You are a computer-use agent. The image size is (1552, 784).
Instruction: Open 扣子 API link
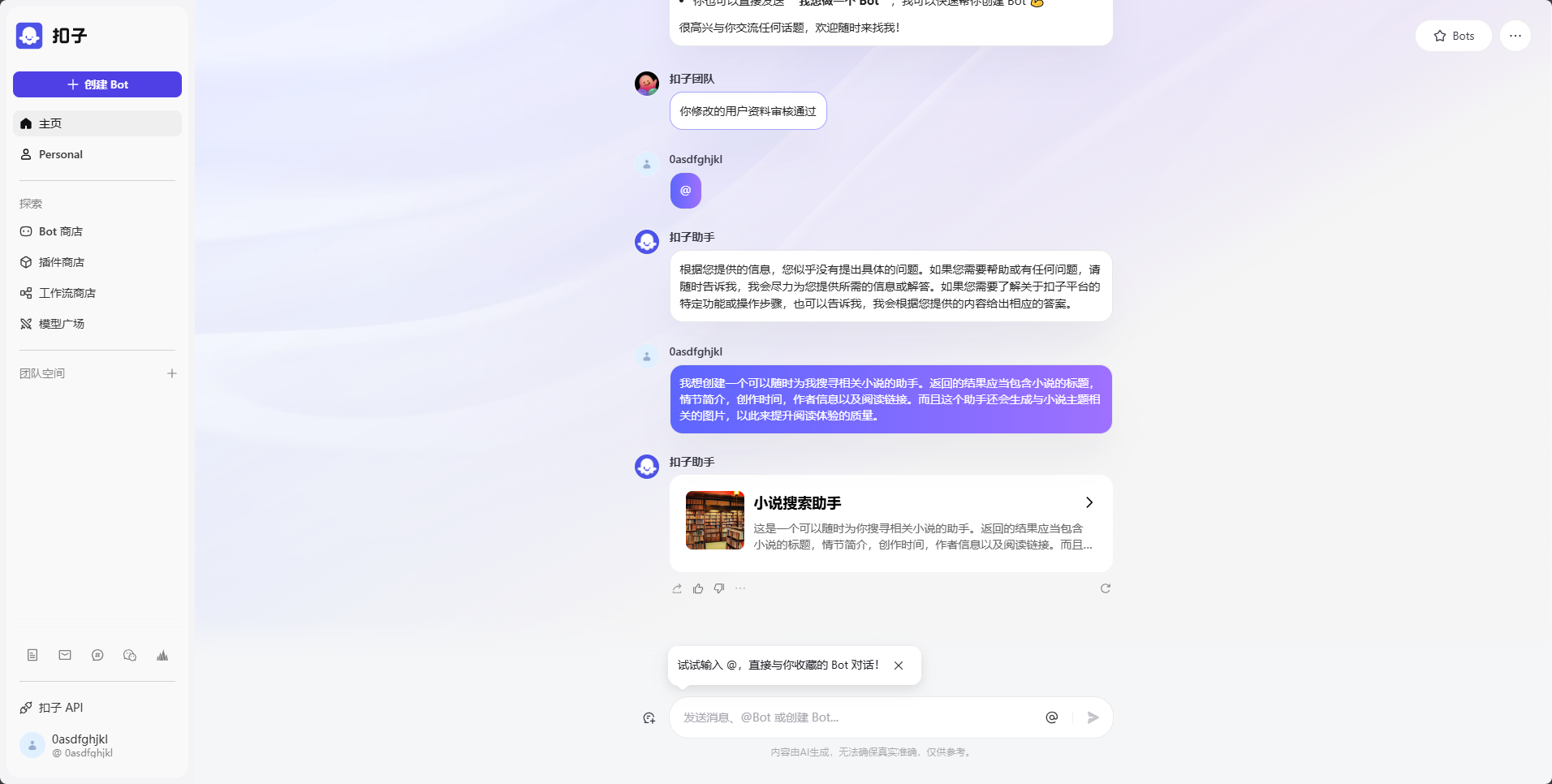[x=61, y=708]
